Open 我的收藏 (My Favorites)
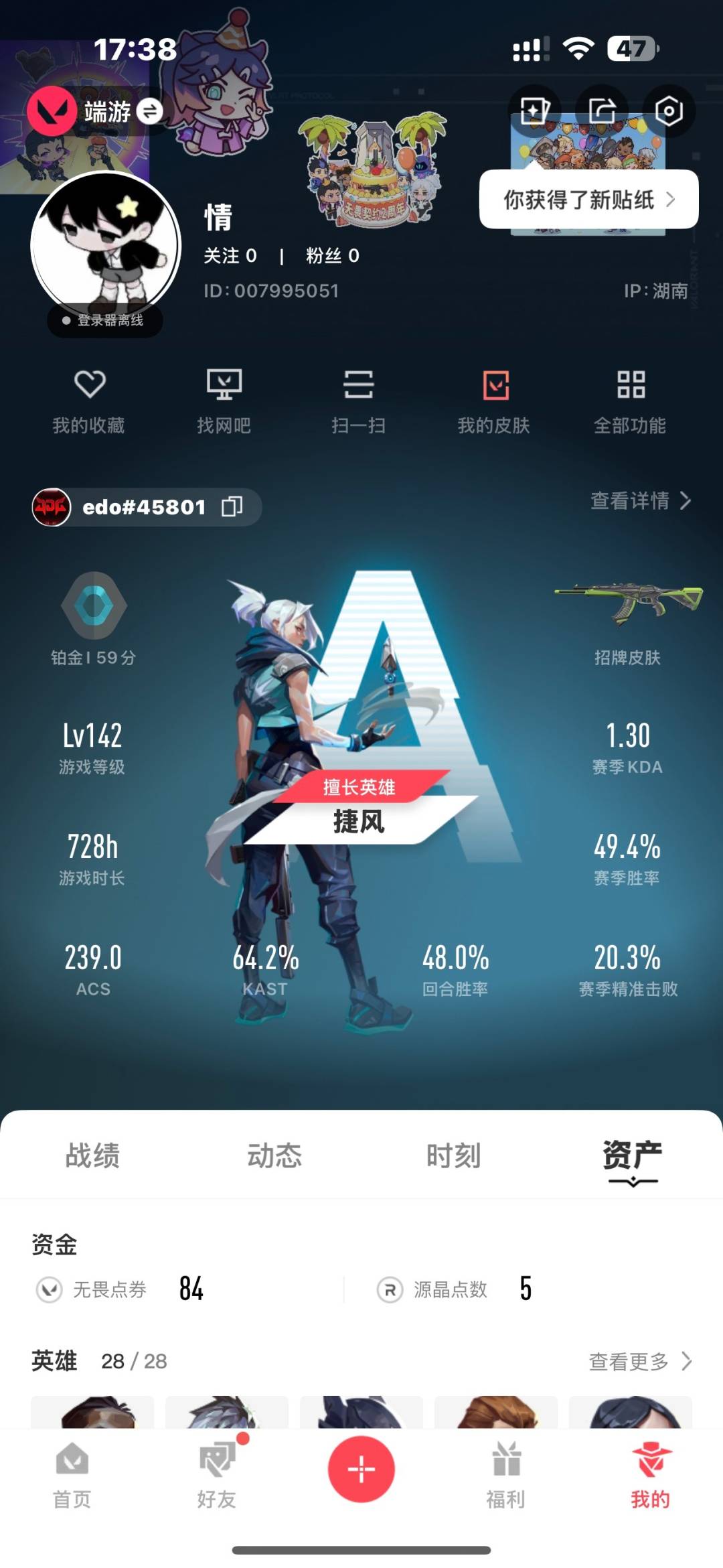The width and height of the screenshot is (723, 1568). (92, 400)
